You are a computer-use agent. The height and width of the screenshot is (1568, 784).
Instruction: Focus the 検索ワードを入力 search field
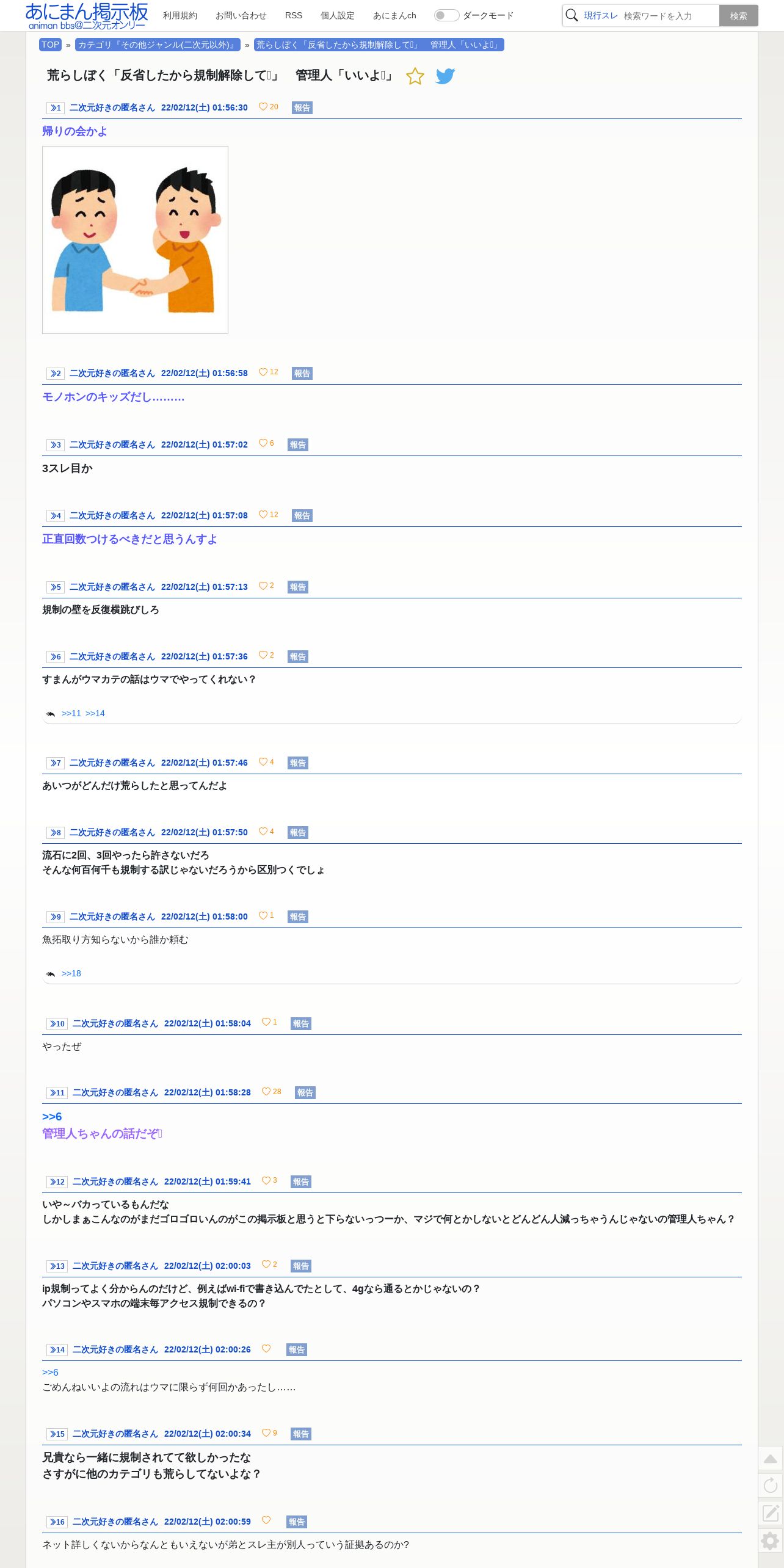669,16
